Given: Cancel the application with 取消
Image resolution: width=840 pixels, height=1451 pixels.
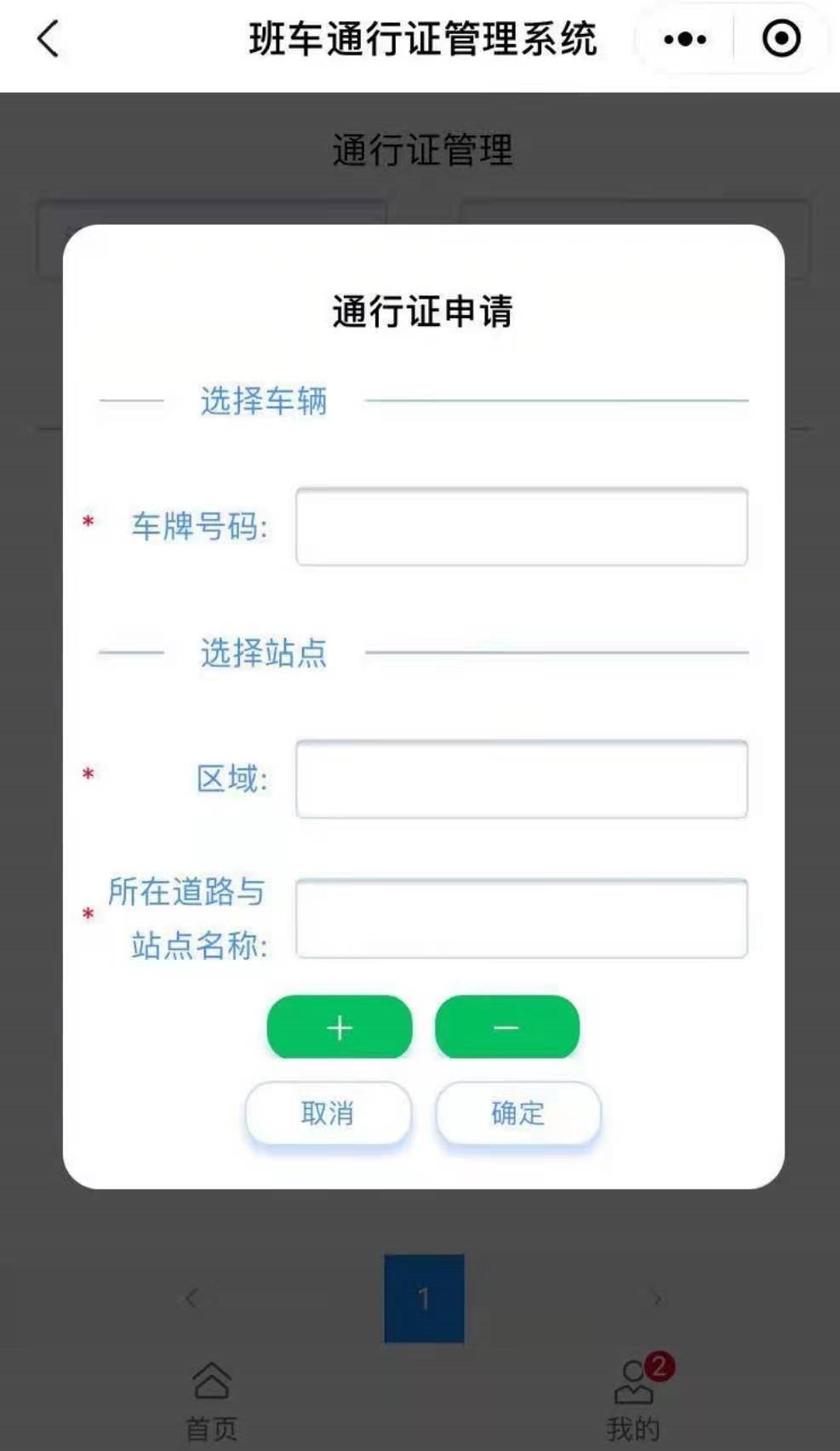Looking at the screenshot, I should click(x=328, y=1113).
